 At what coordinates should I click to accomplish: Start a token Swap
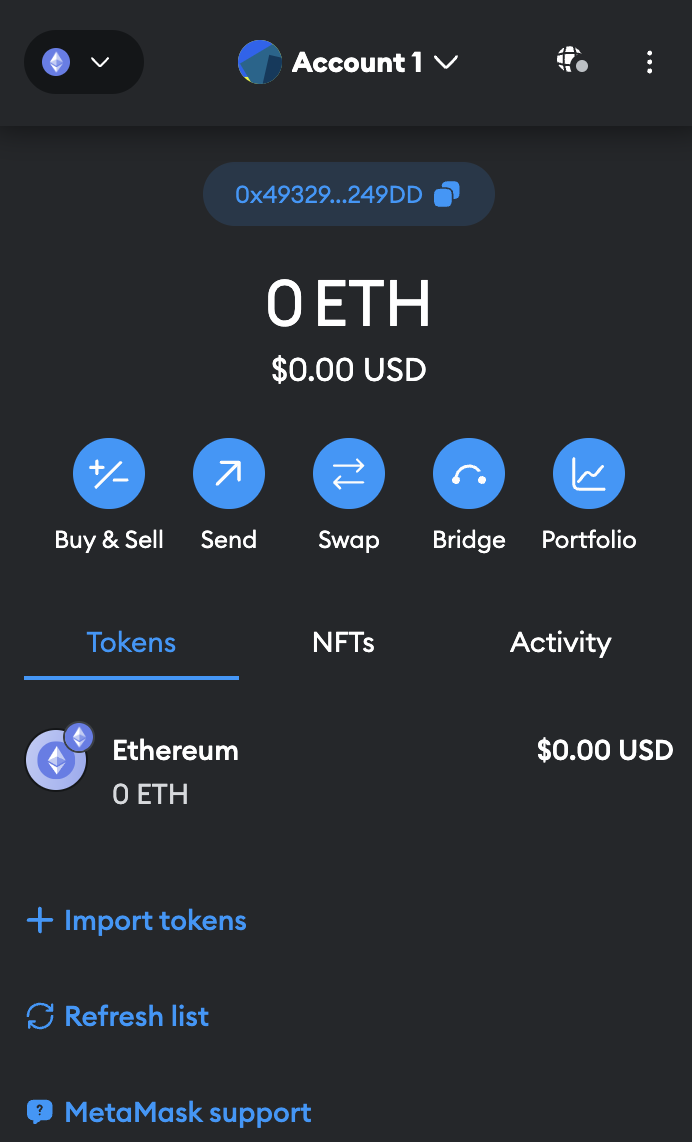coord(348,474)
